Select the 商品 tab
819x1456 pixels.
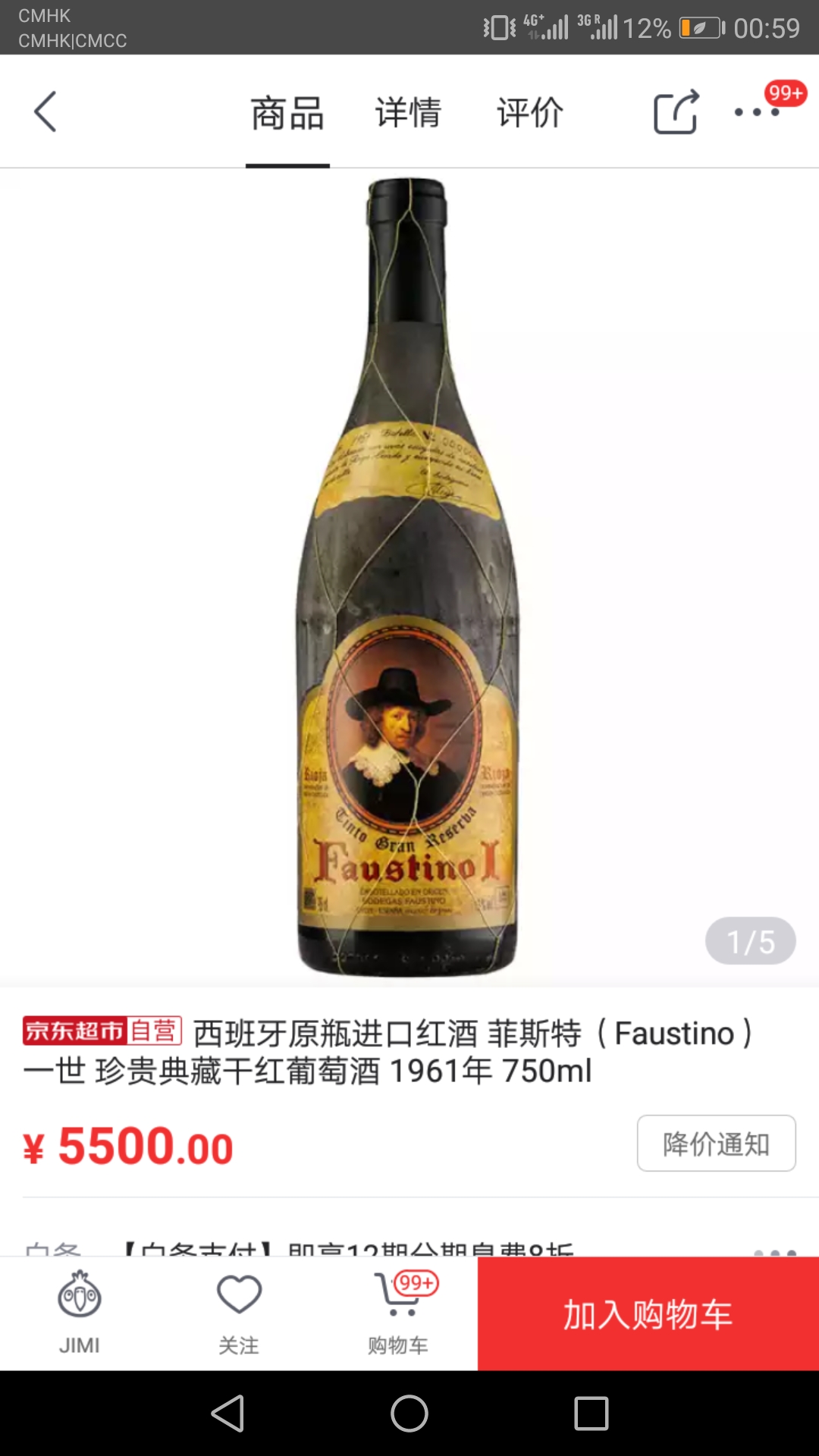click(287, 112)
